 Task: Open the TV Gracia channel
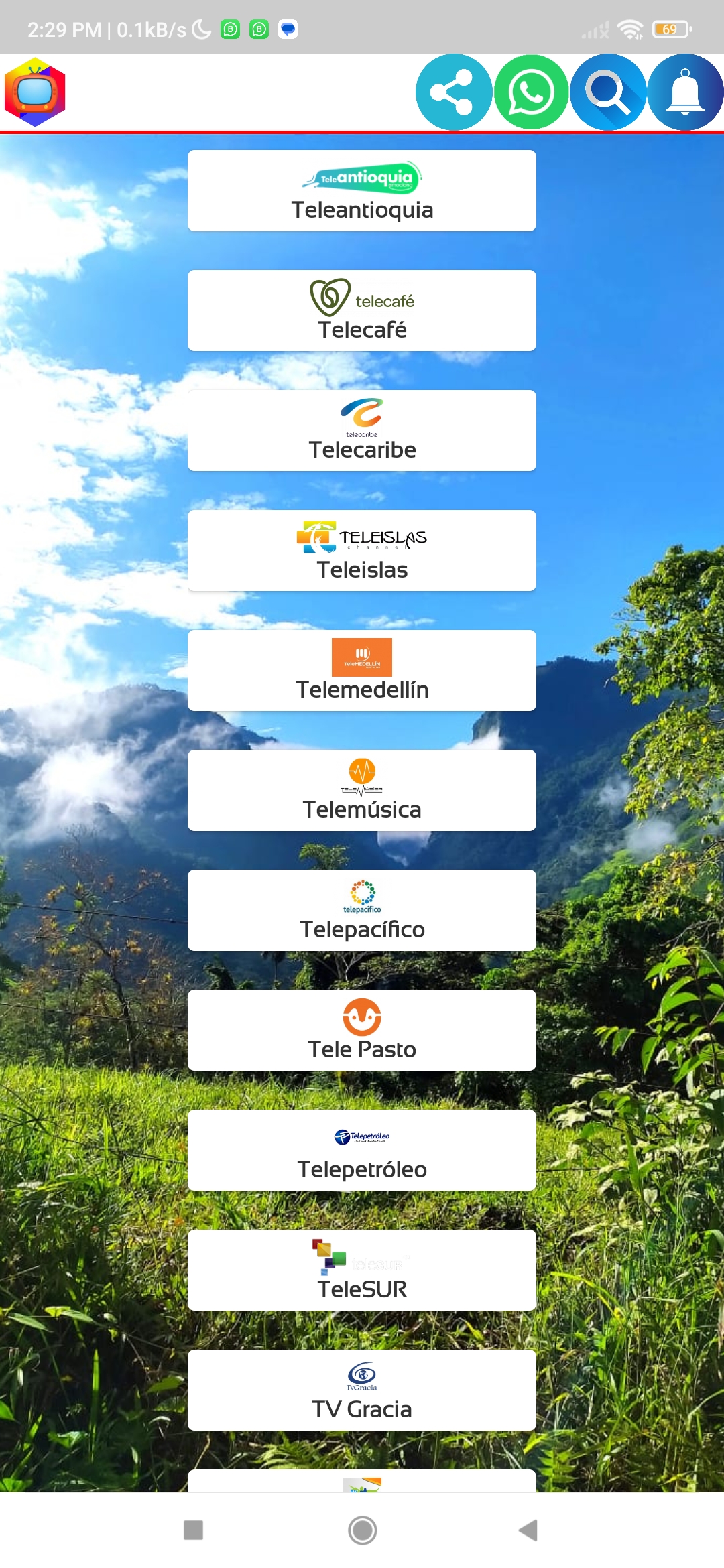point(362,1390)
